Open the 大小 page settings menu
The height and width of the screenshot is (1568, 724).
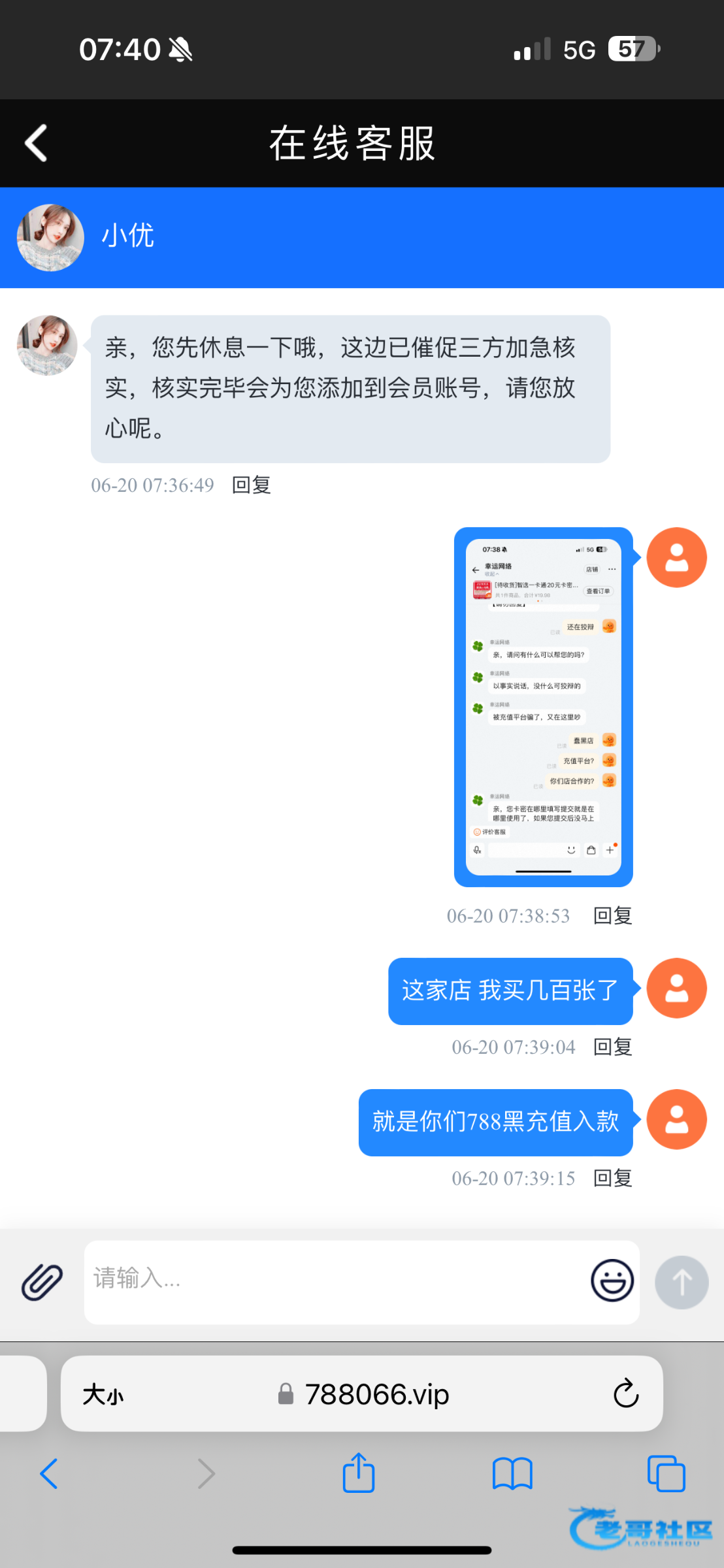103,1395
